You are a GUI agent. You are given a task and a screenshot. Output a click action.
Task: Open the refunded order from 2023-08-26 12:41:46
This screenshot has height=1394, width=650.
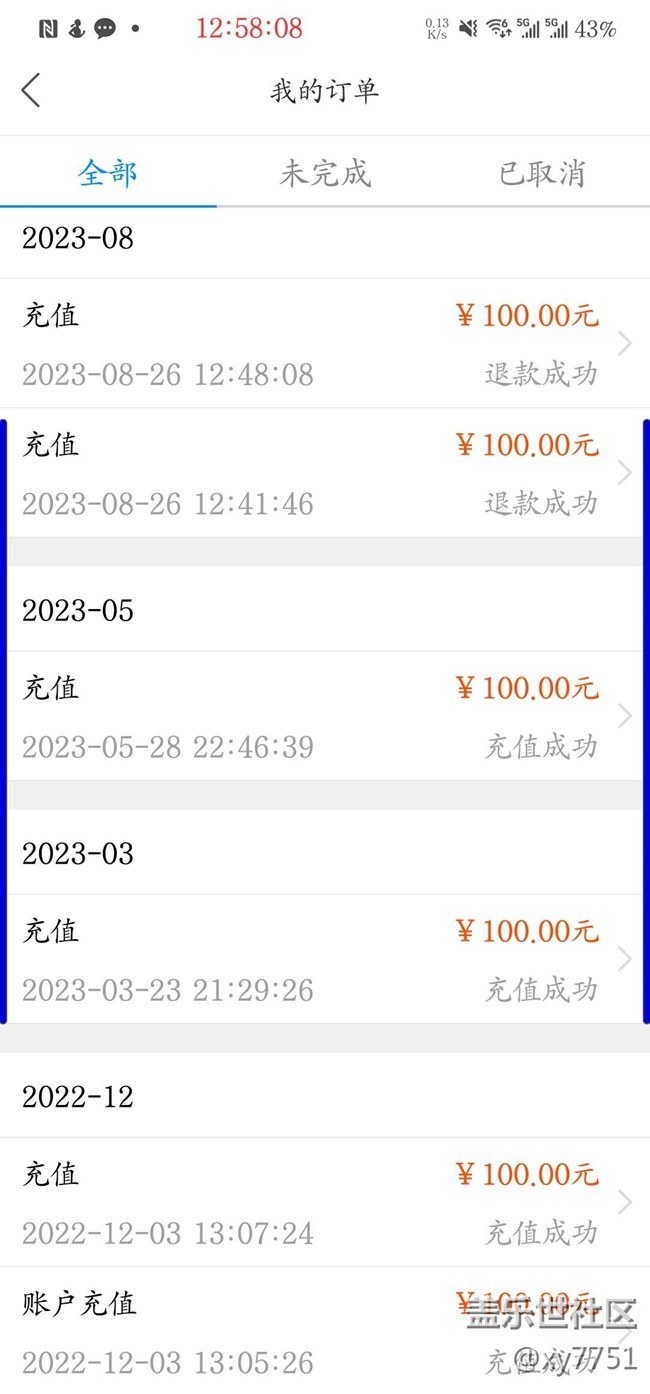(325, 473)
